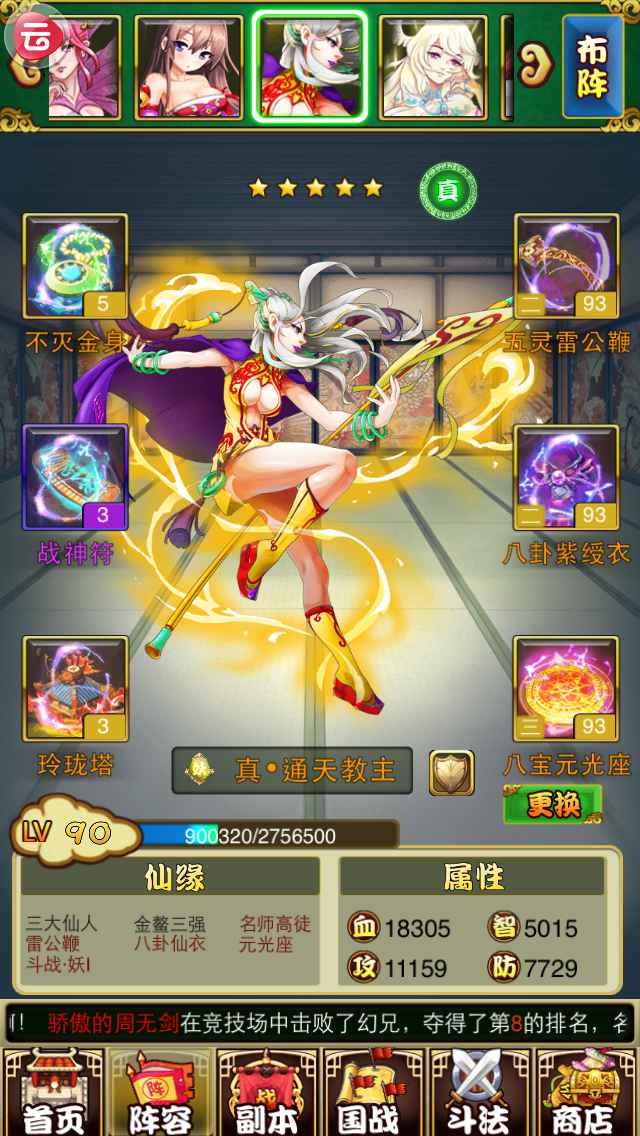Viewport: 640px width, 1136px height.
Task: Tap the red cloud 云 icon
Action: [x=37, y=38]
